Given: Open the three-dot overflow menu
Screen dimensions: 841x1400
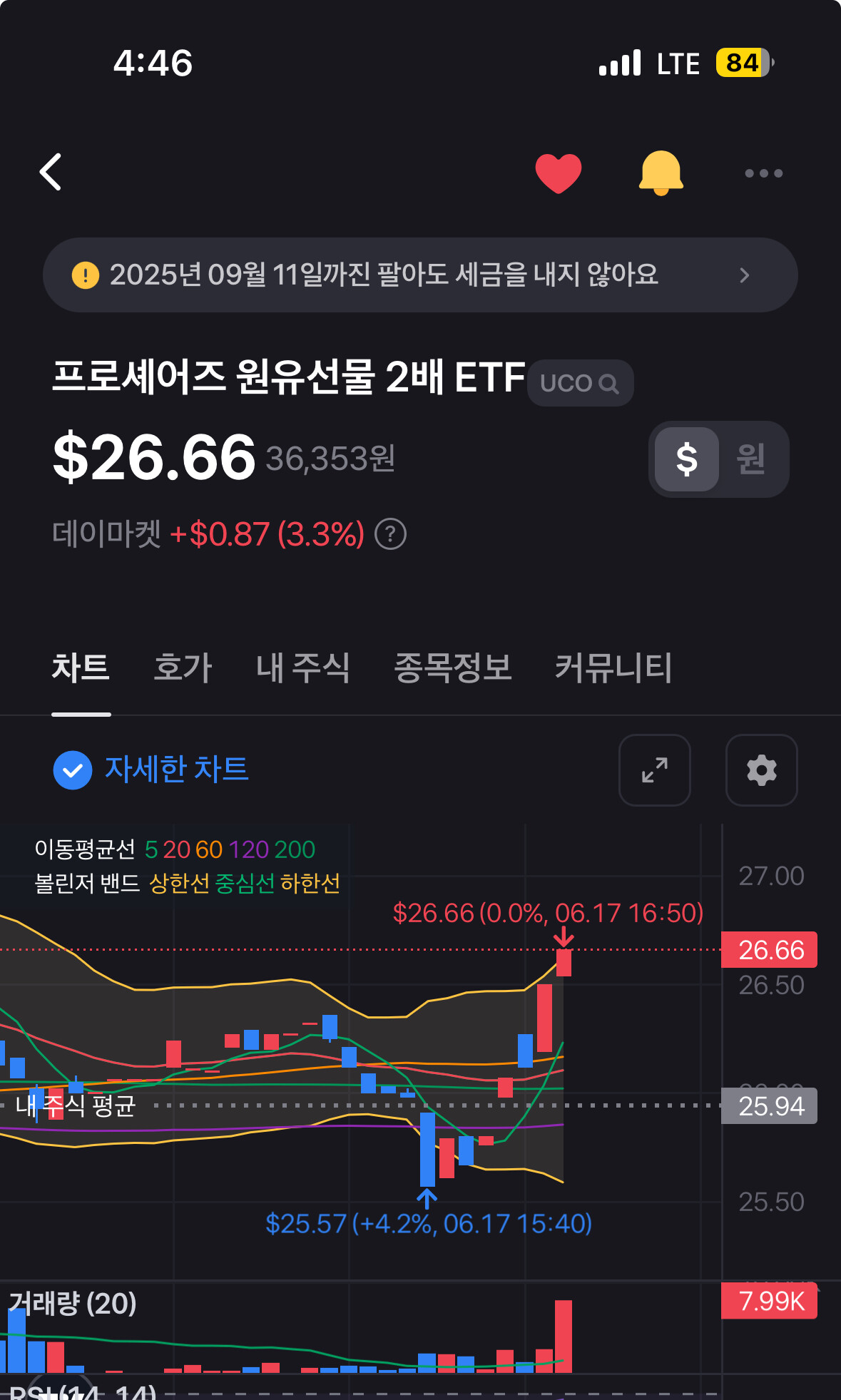Looking at the screenshot, I should pyautogui.click(x=763, y=173).
